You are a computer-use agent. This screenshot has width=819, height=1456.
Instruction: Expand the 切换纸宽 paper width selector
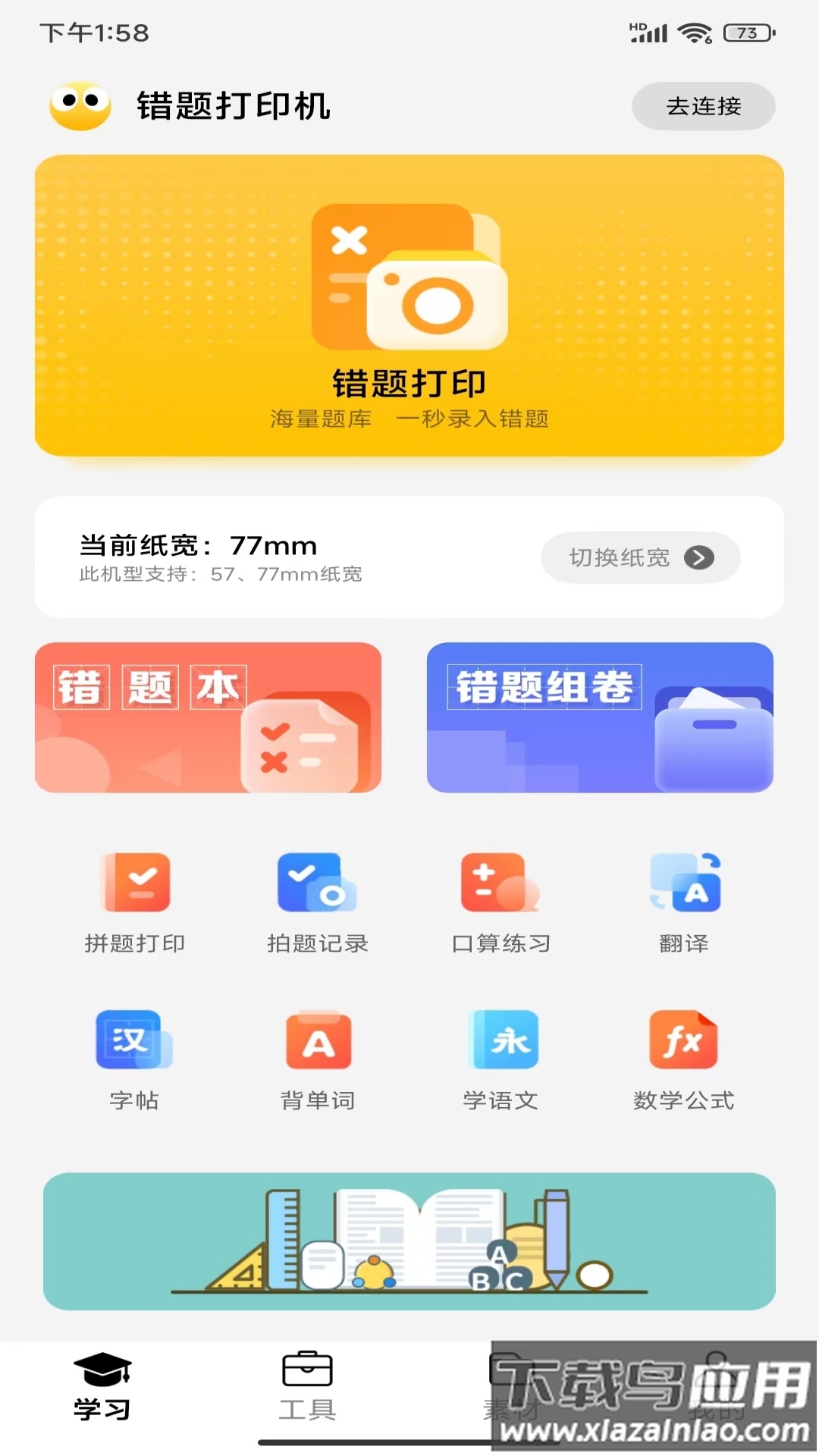640,557
